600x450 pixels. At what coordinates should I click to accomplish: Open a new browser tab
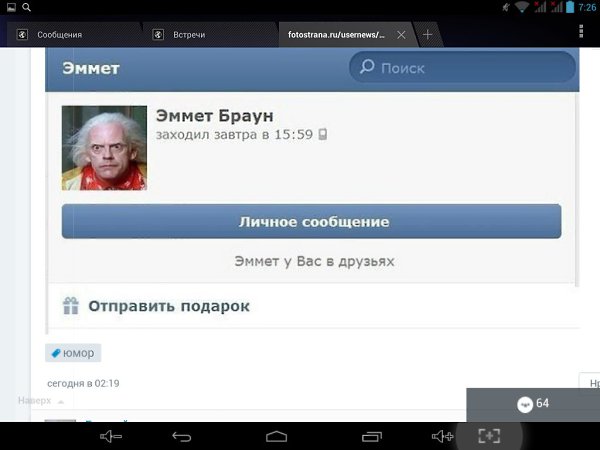click(x=428, y=35)
